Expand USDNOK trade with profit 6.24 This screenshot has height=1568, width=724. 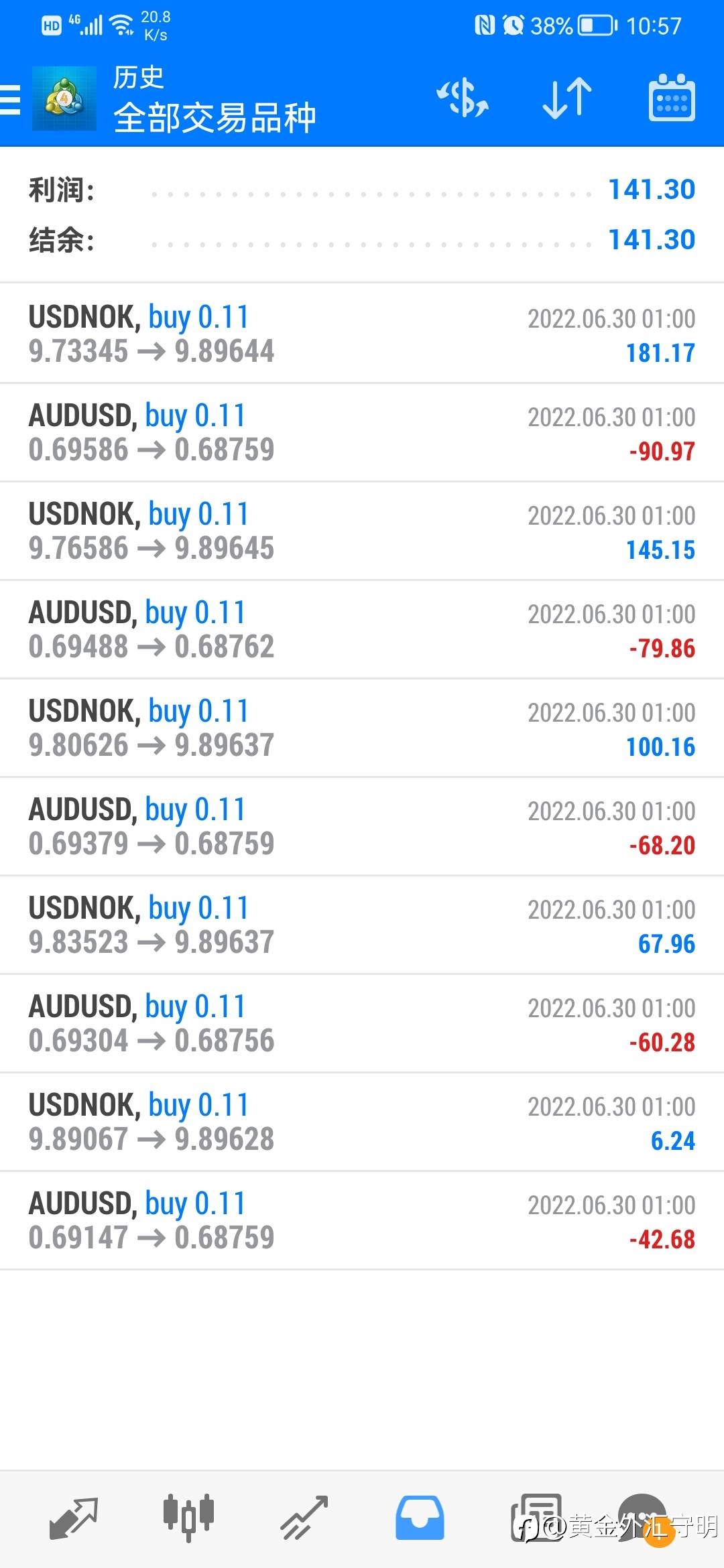point(362,1122)
